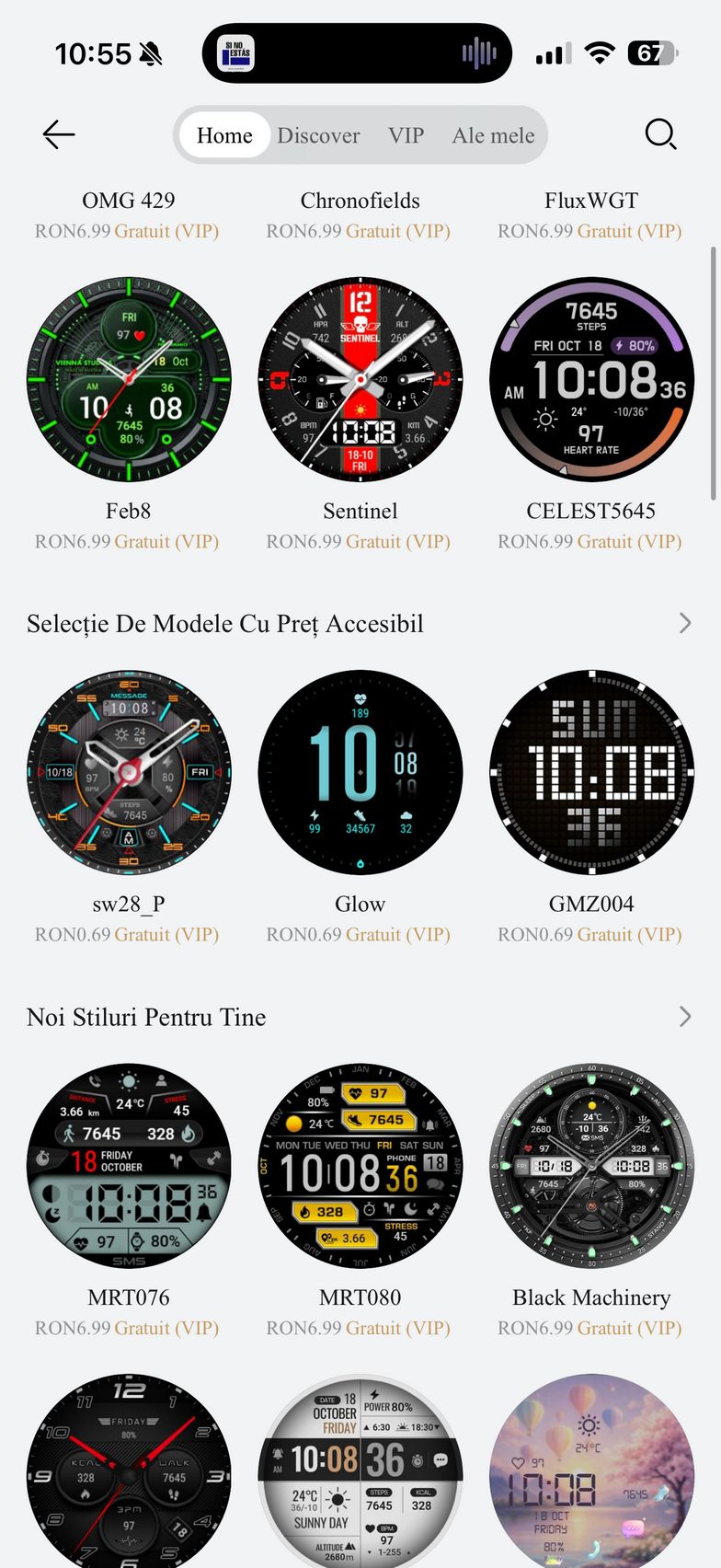Open the sw28_P watch face
This screenshot has height=1568, width=721.
point(129,773)
